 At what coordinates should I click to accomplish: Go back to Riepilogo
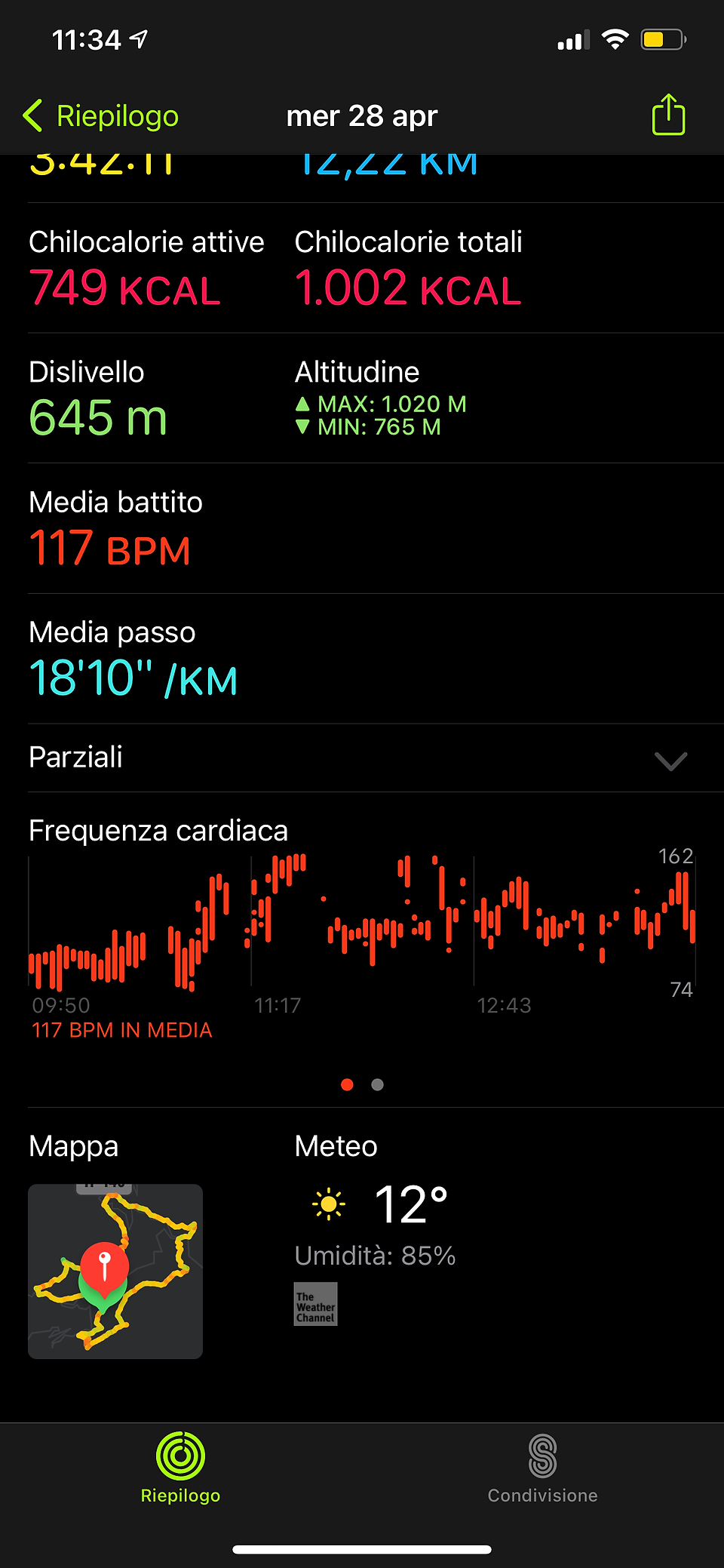(101, 116)
